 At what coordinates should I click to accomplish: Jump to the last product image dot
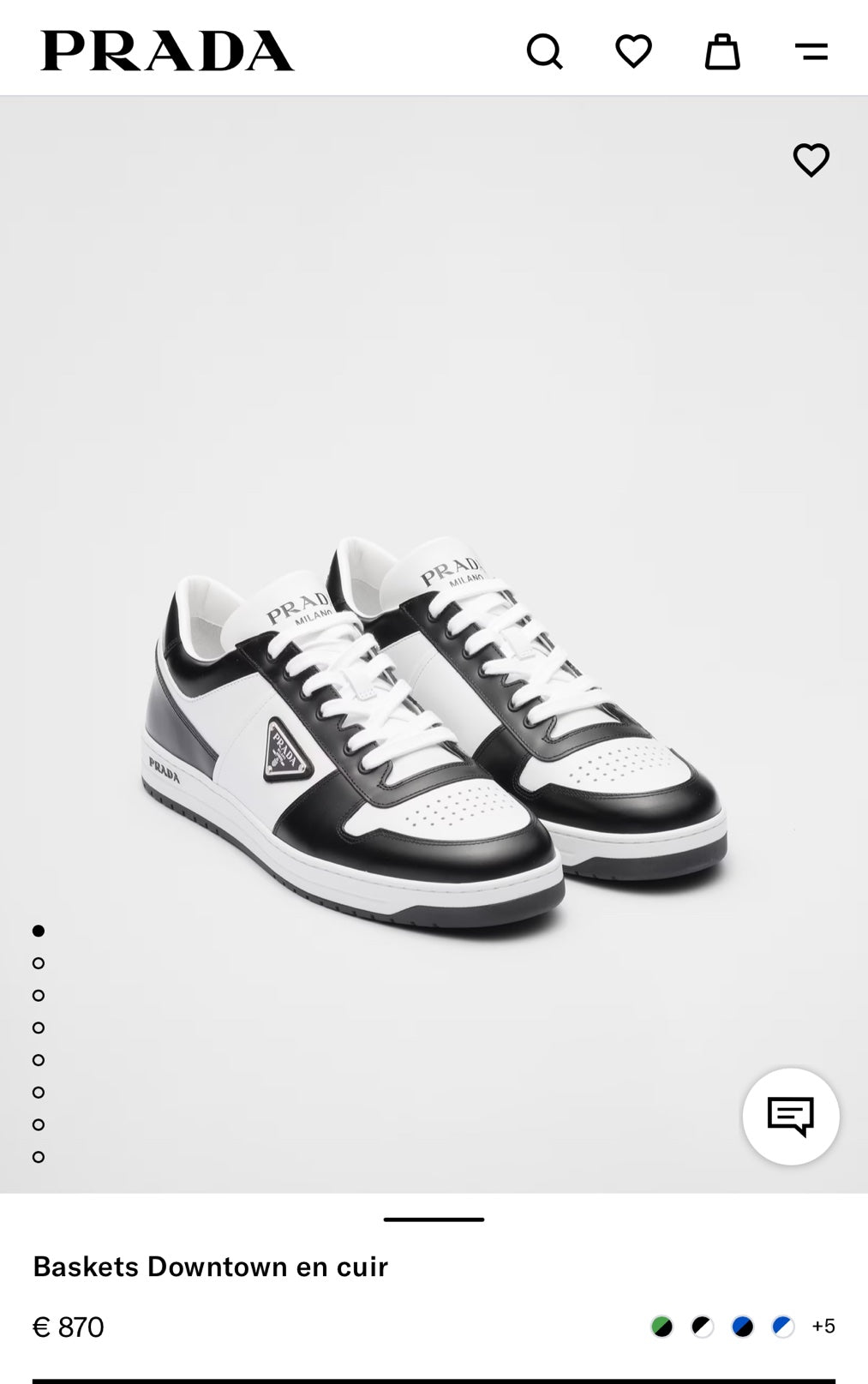point(39,1157)
